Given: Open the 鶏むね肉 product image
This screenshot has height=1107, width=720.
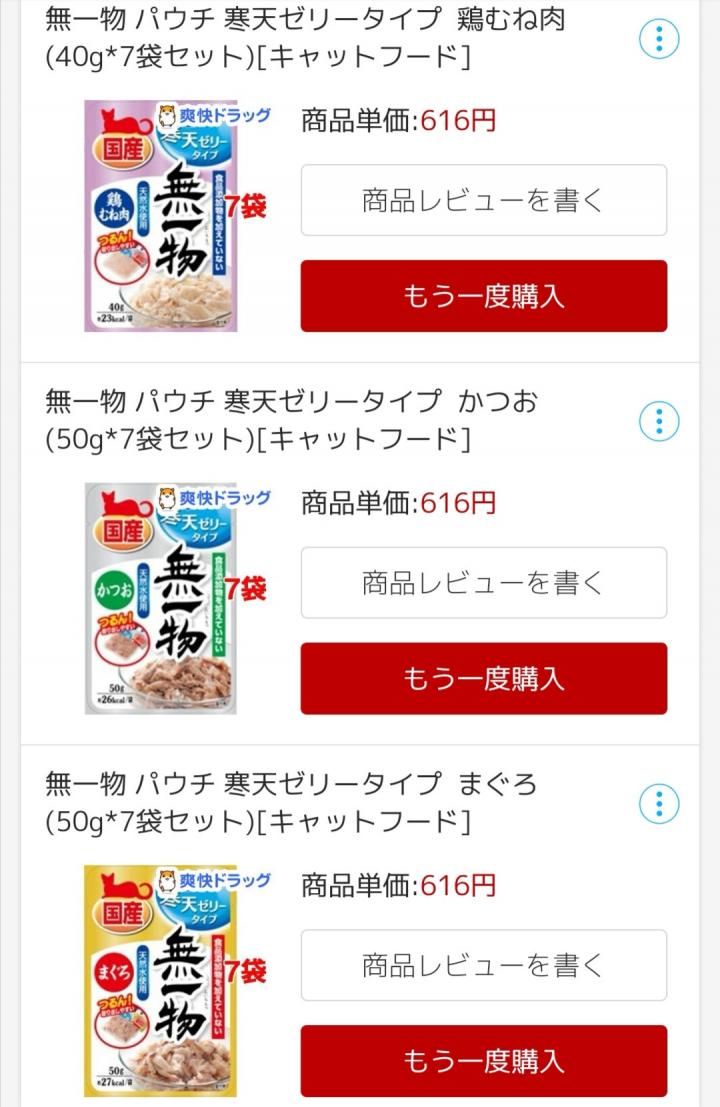Looking at the screenshot, I should [161, 216].
